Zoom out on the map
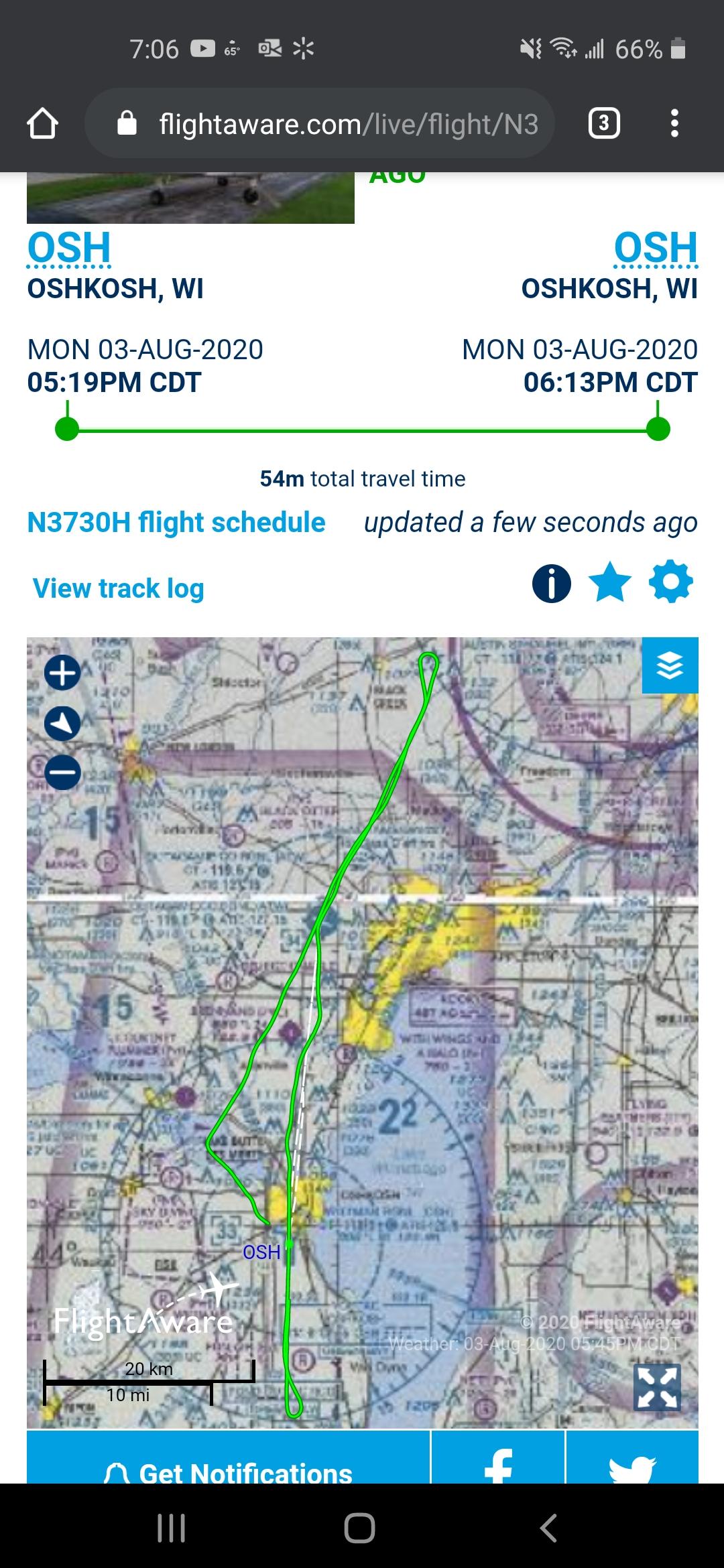This screenshot has width=724, height=1568. click(62, 773)
